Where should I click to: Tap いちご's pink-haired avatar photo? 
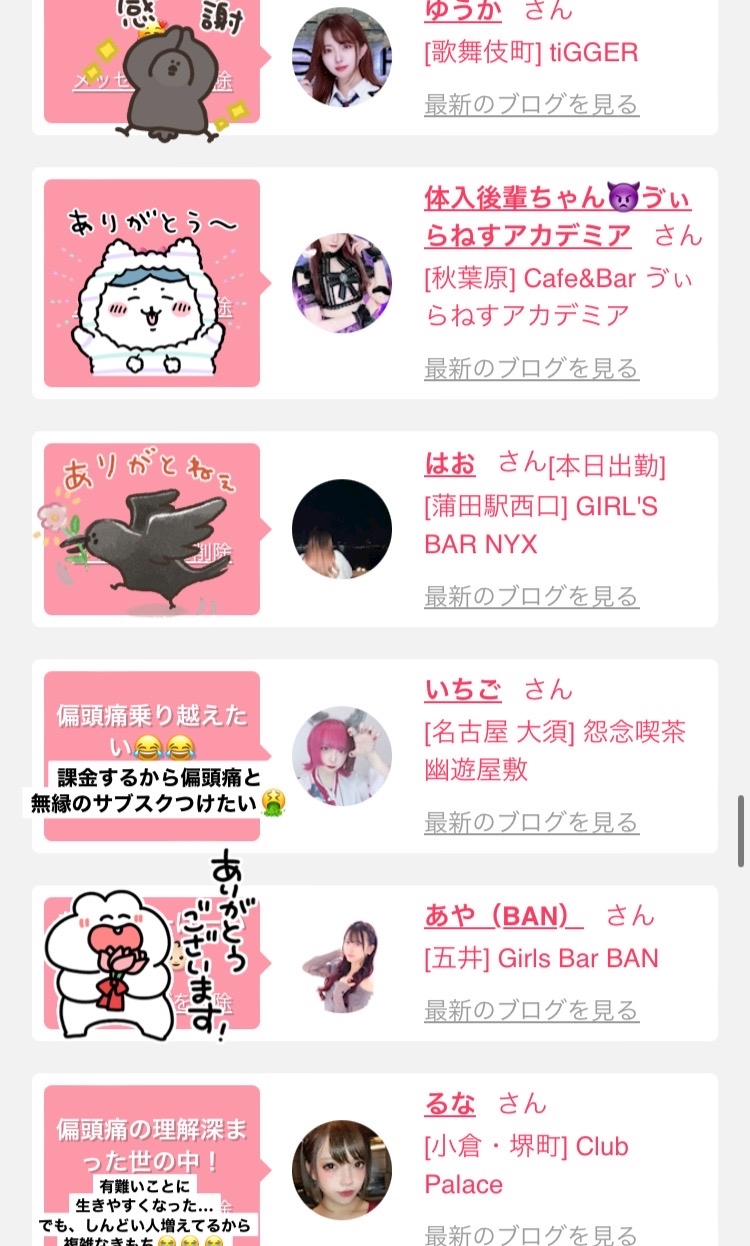point(342,756)
